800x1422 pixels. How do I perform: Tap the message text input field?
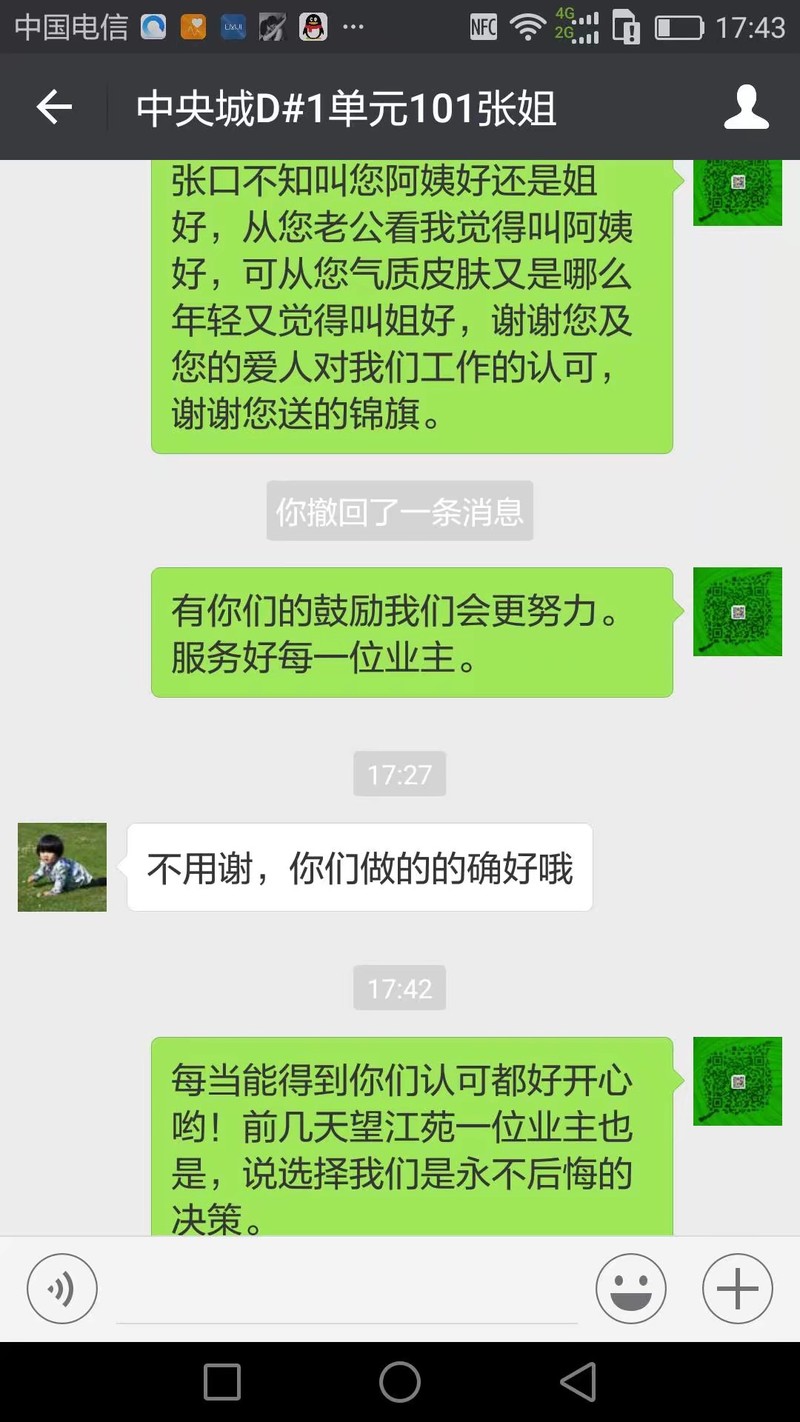point(347,1292)
